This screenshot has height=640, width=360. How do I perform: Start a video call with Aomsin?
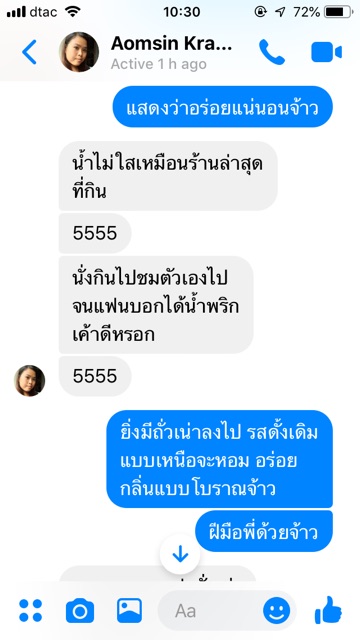point(326,52)
